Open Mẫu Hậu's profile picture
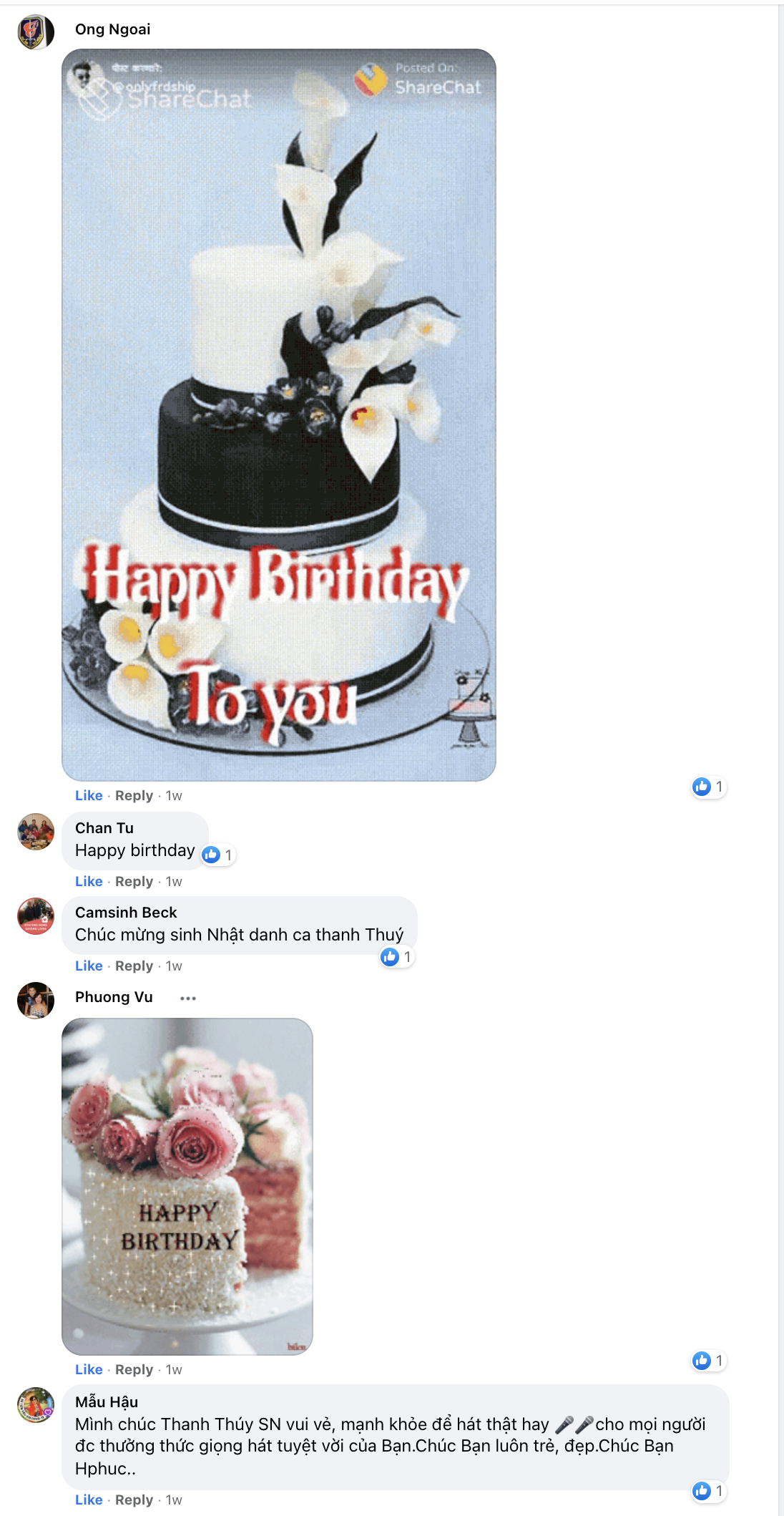This screenshot has height=1516, width=784. pos(36,1404)
